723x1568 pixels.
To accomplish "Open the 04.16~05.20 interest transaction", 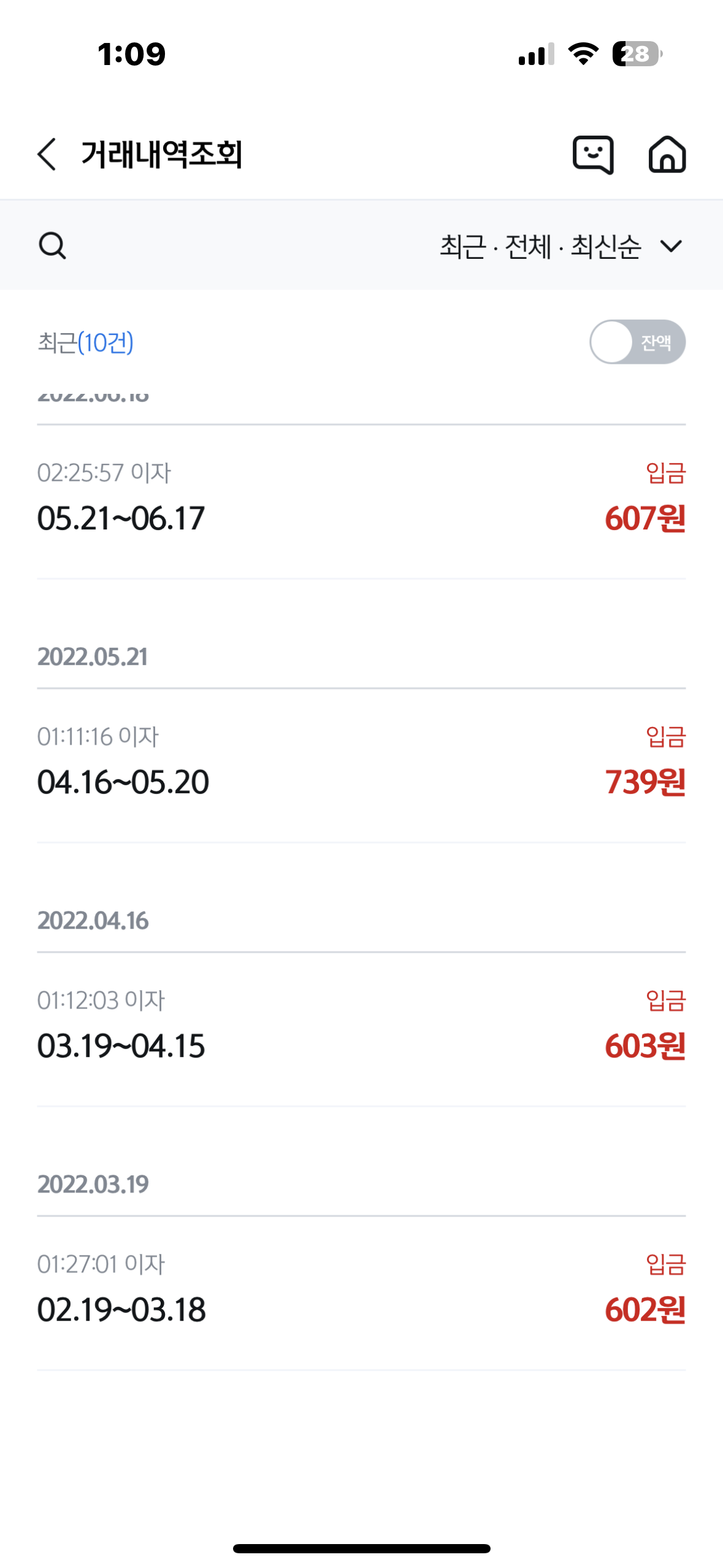I will coord(361,766).
